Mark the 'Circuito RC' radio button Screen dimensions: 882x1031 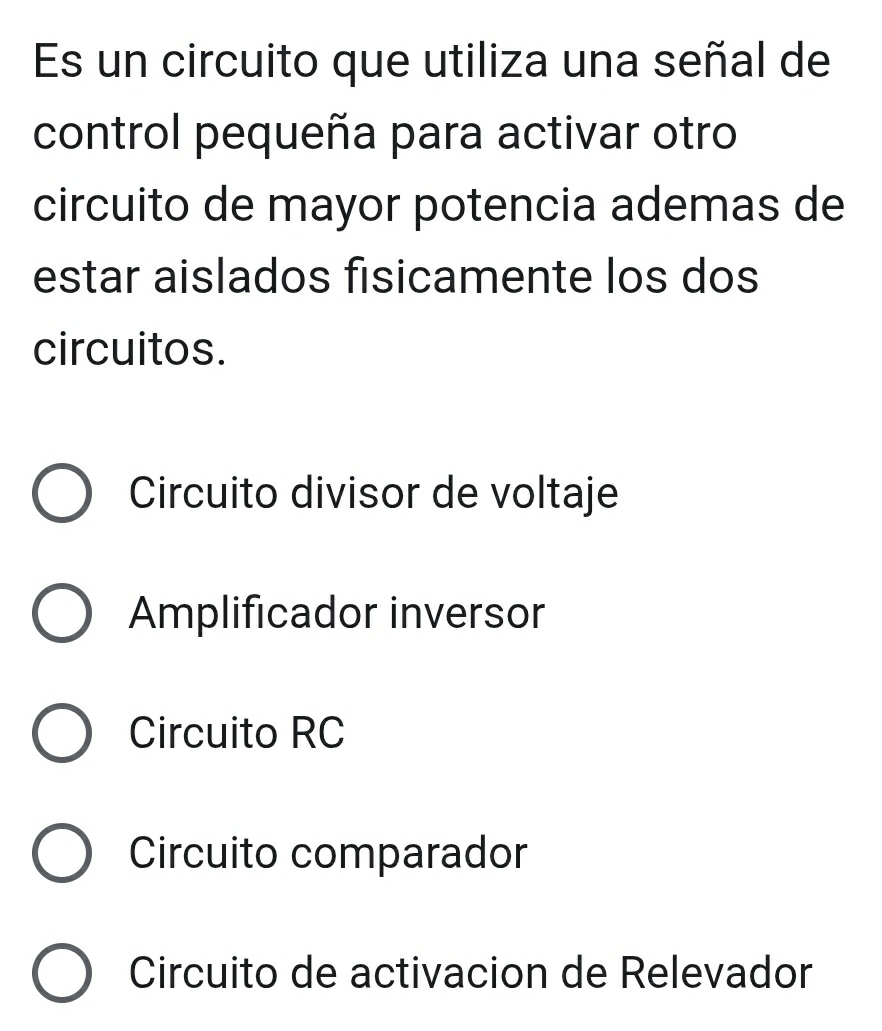click(62, 734)
